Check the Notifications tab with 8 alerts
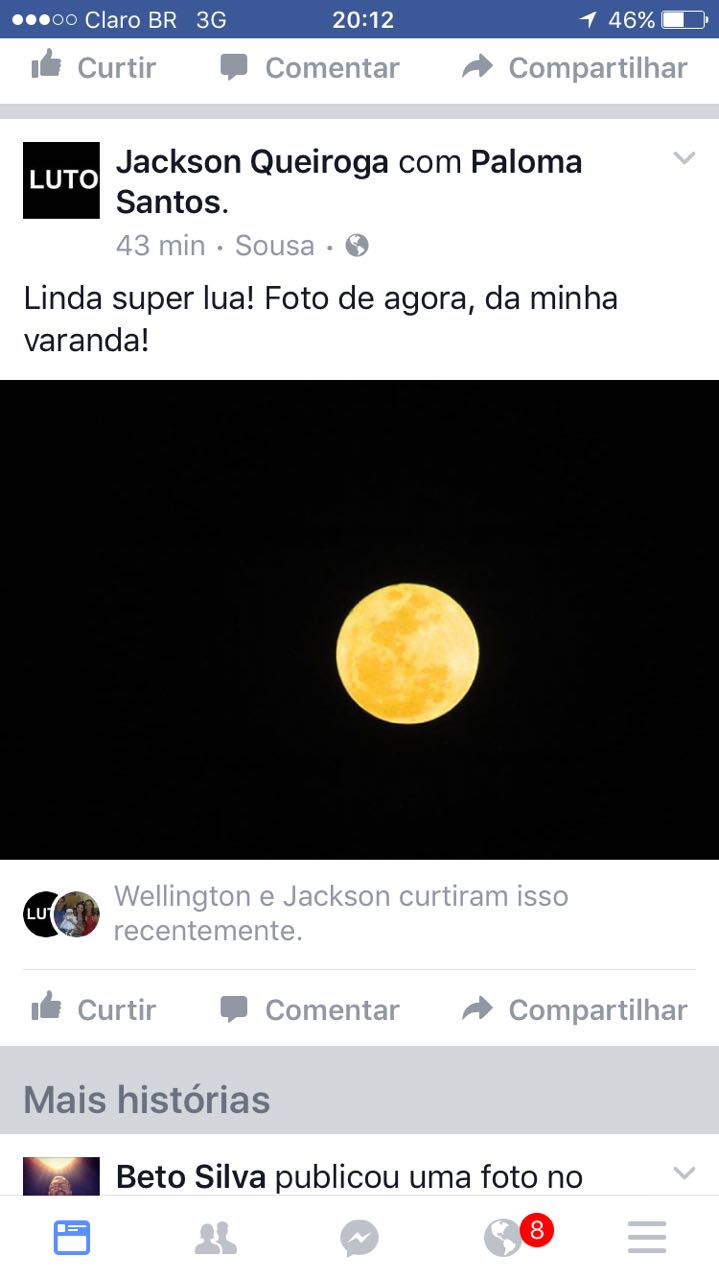Viewport: 719px width, 1280px height. (x=503, y=1238)
